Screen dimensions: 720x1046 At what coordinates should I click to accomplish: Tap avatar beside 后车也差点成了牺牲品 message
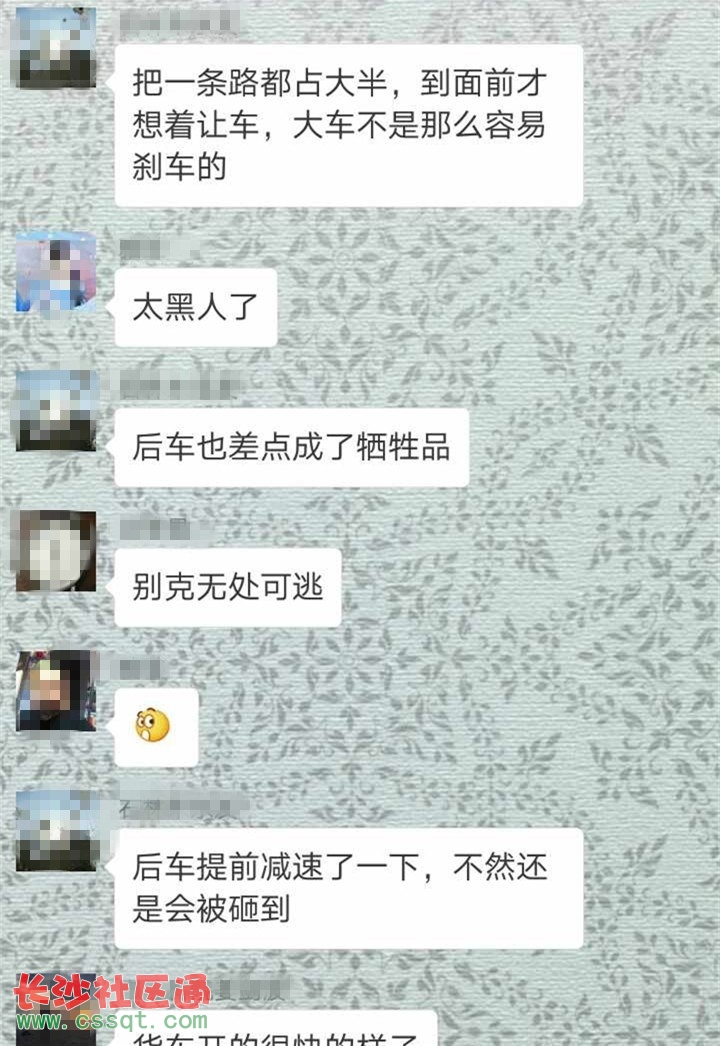pos(56,411)
